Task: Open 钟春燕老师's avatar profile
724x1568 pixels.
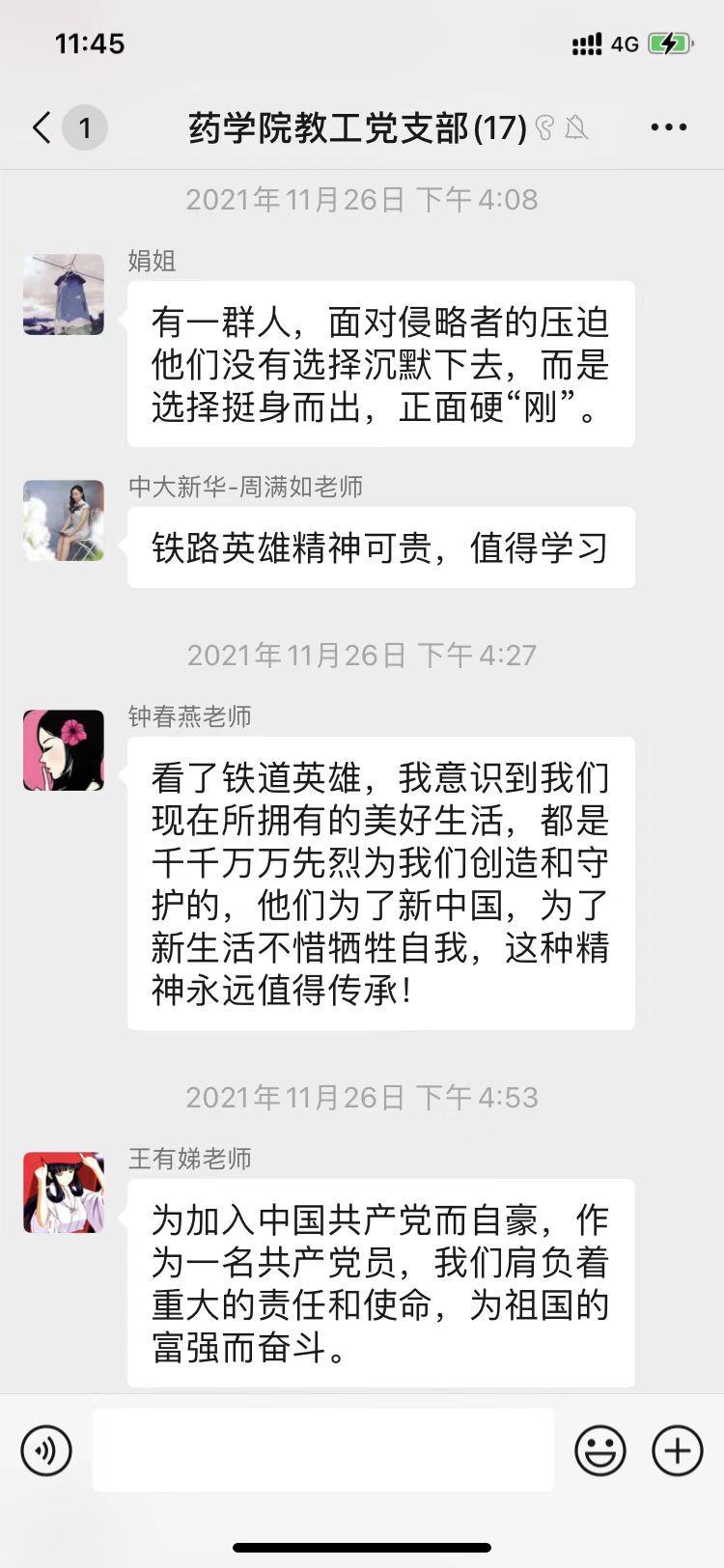Action: coord(64,750)
